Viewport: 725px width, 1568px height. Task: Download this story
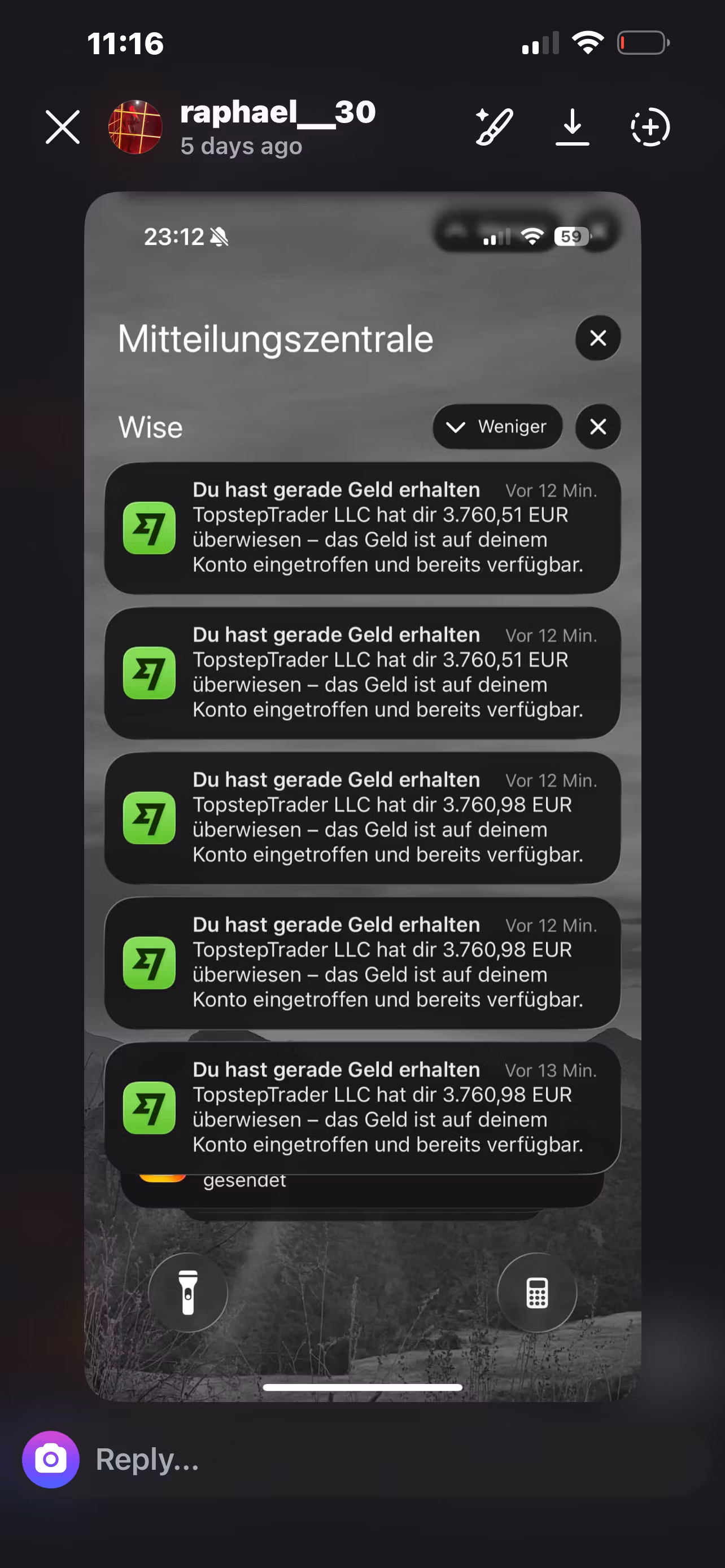point(572,127)
